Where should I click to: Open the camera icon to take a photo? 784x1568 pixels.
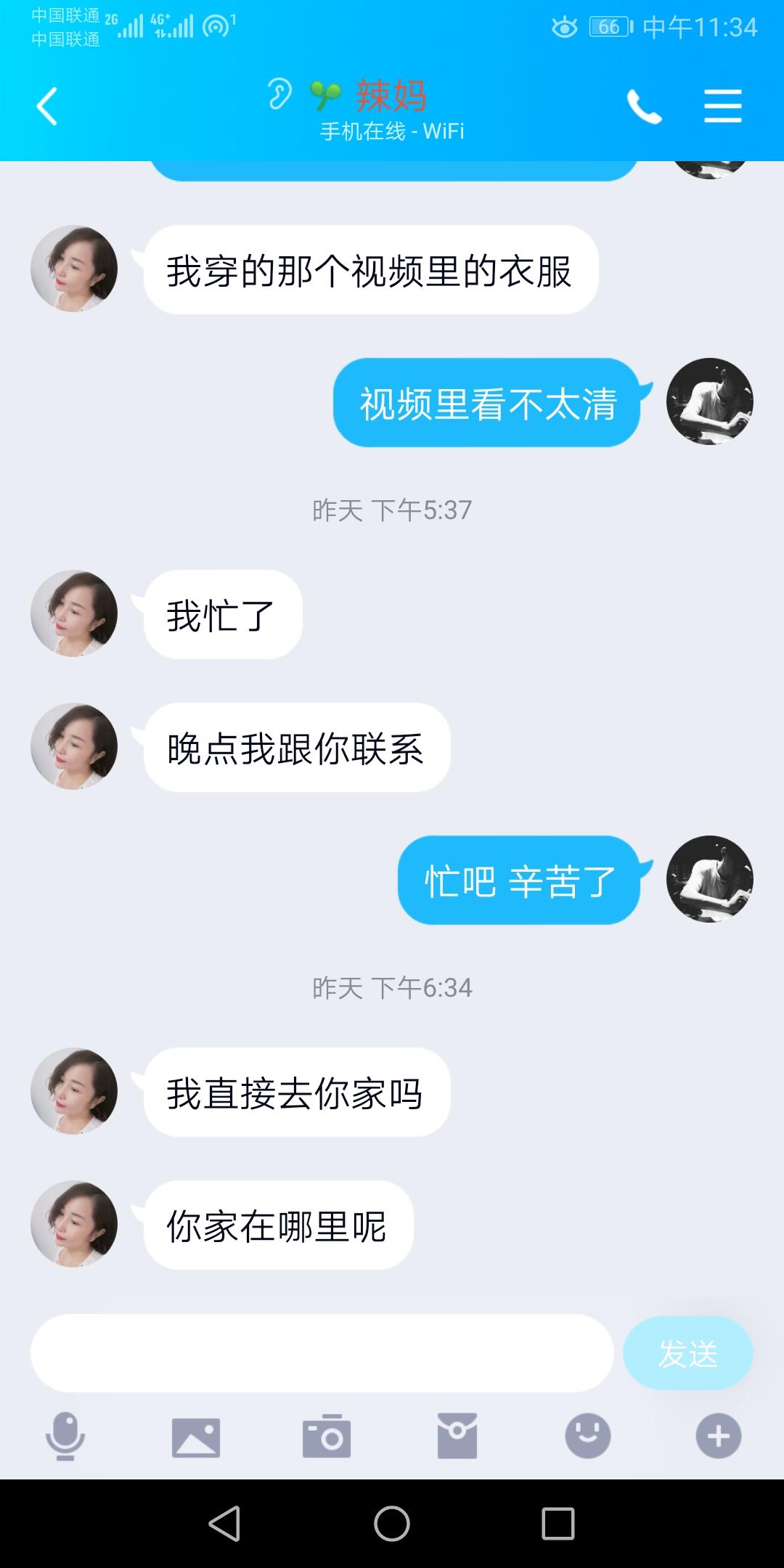pyautogui.click(x=327, y=1437)
